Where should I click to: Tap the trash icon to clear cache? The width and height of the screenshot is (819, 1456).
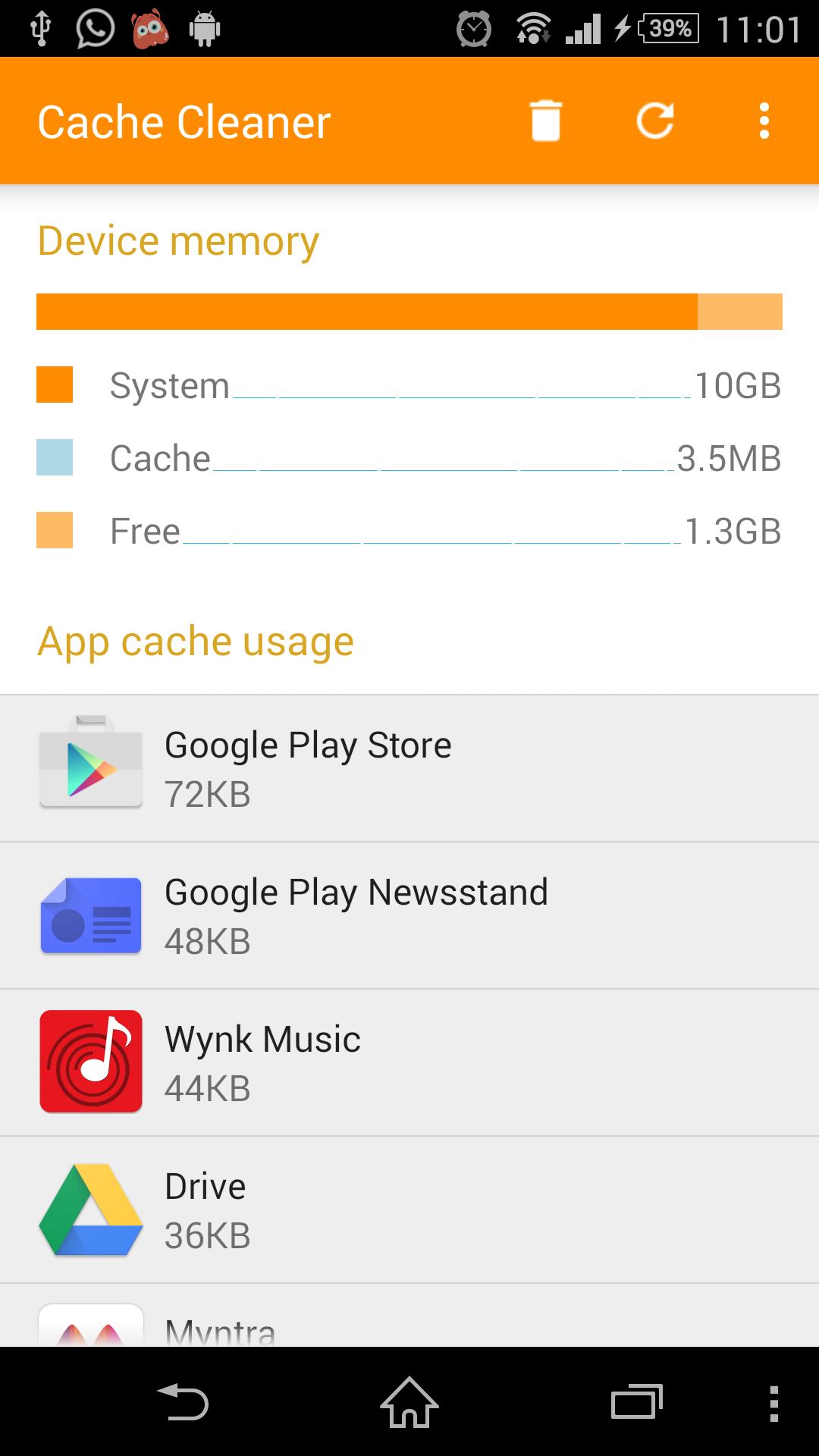(x=545, y=121)
